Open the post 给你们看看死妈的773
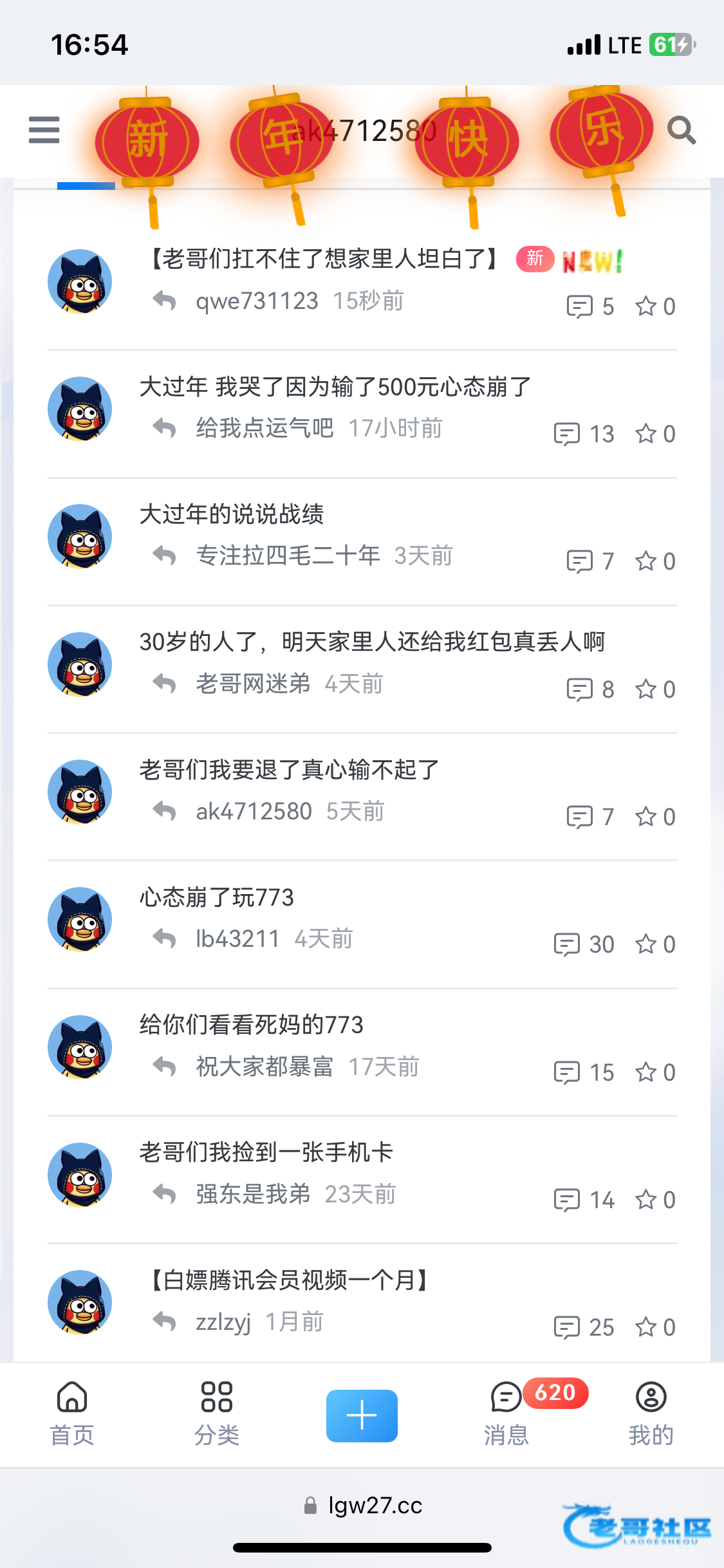 click(252, 1025)
